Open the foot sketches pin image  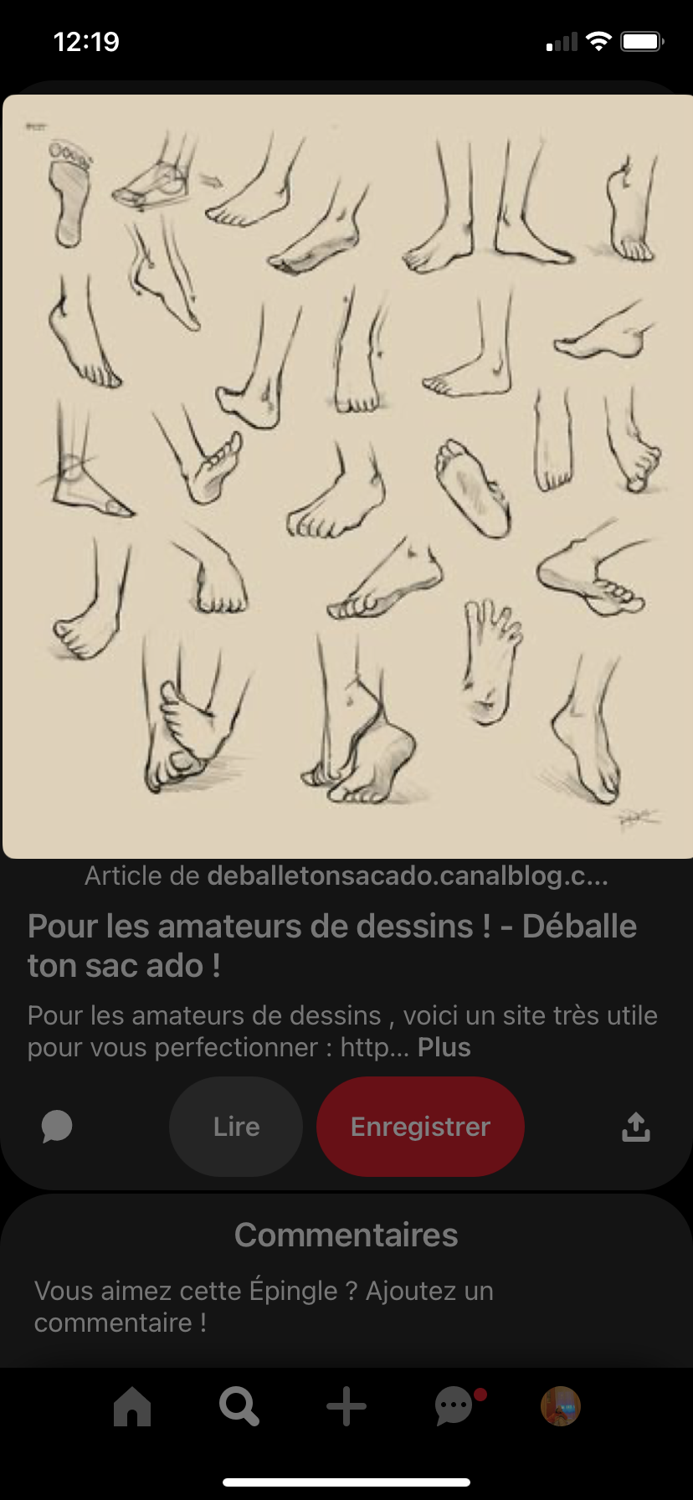pos(346,476)
